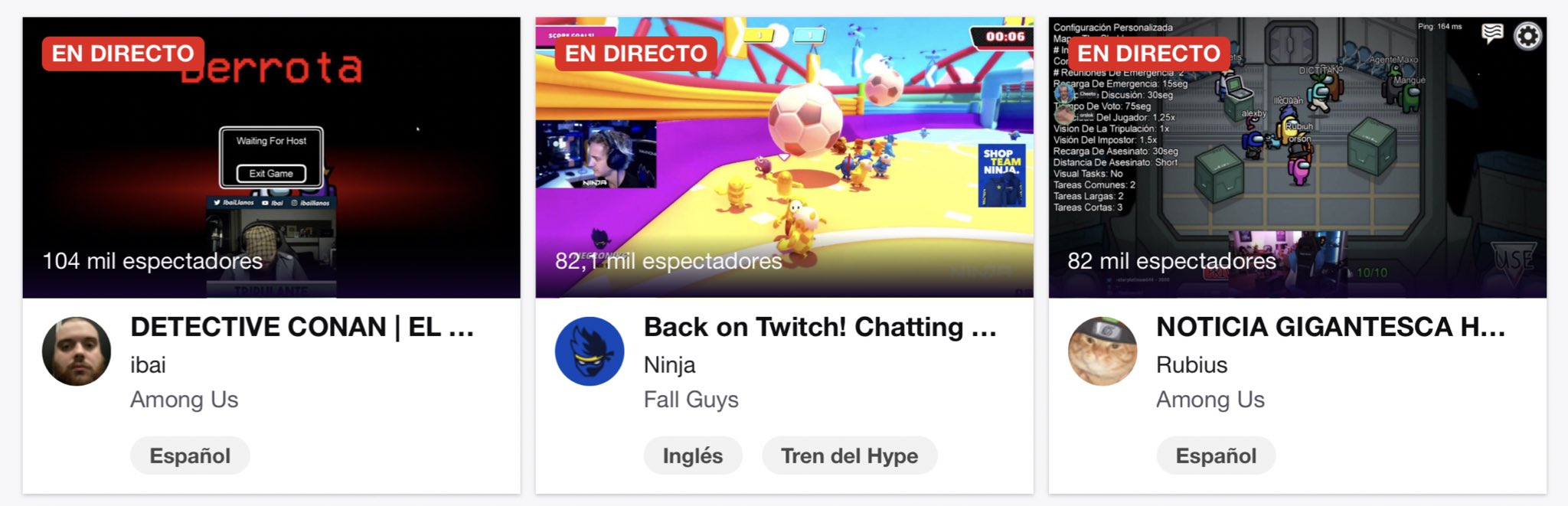Tap the Tren del Hype chip
The width and height of the screenshot is (1568, 506).
[849, 456]
